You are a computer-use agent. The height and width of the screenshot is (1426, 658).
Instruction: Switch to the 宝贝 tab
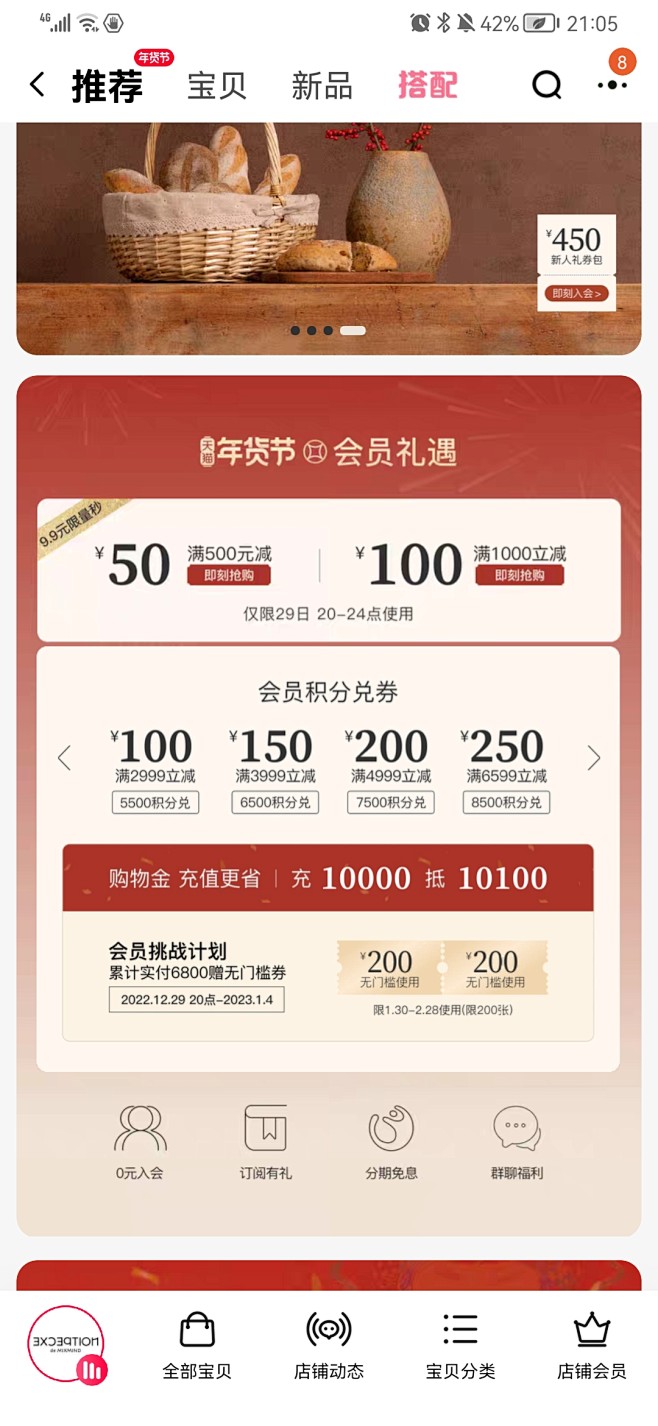point(217,86)
